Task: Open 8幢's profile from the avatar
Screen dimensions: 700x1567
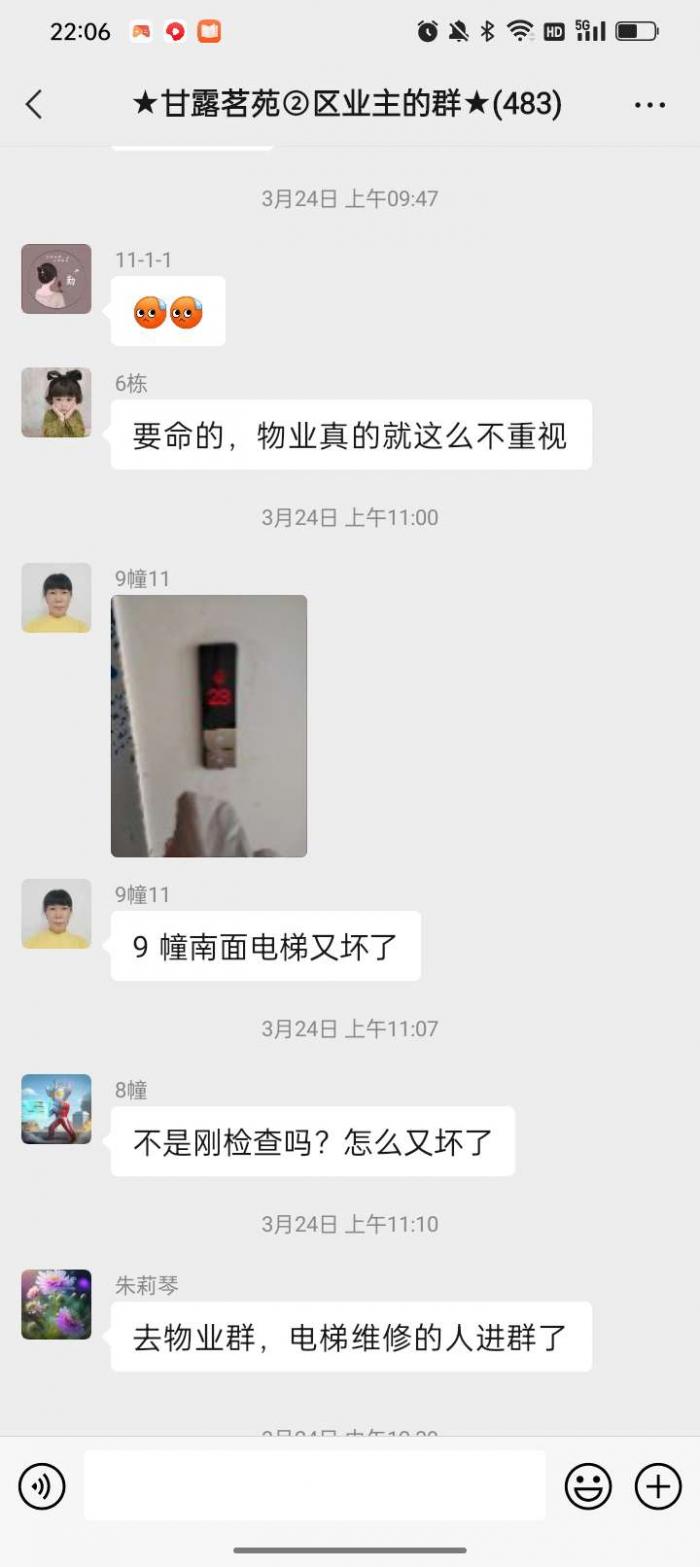Action: (56, 1109)
